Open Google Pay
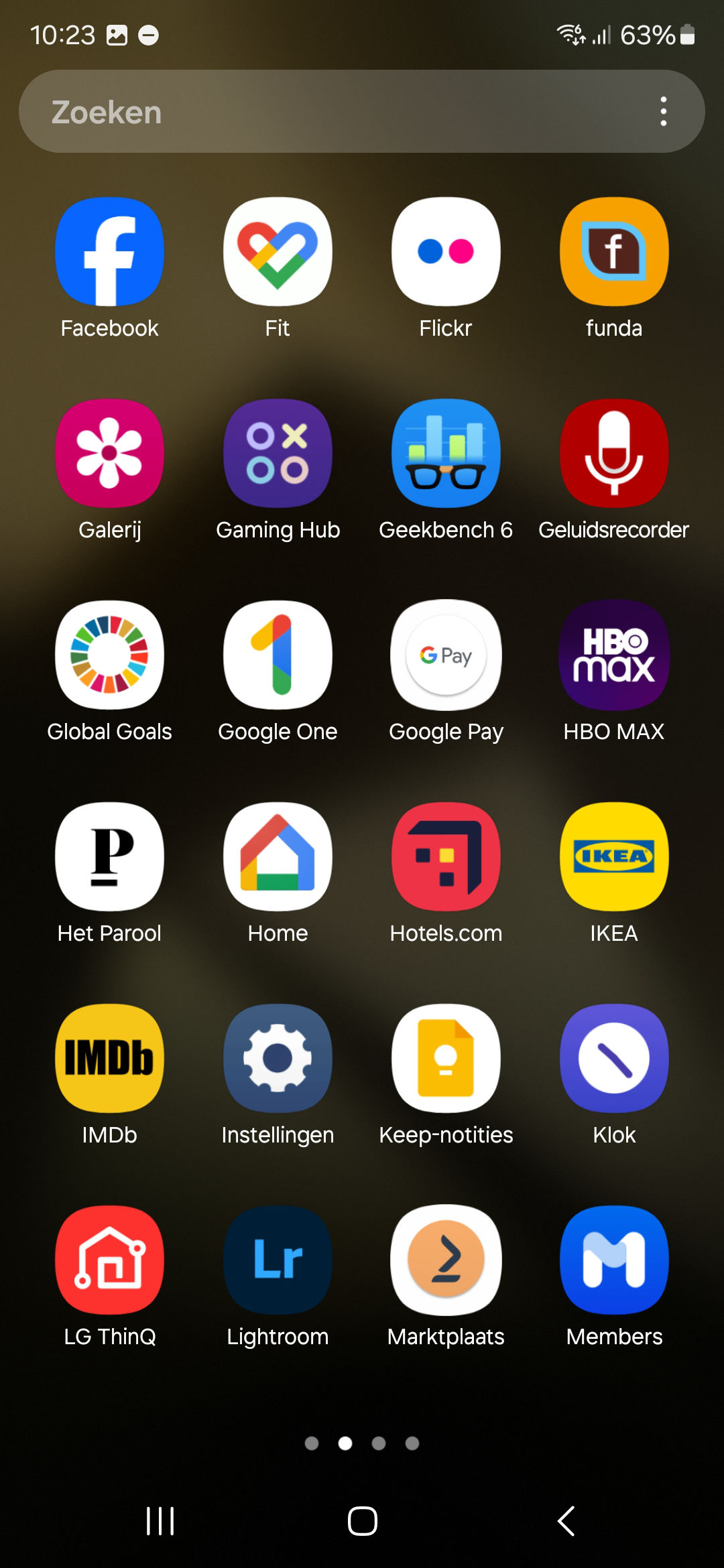The image size is (724, 1568). (x=446, y=655)
